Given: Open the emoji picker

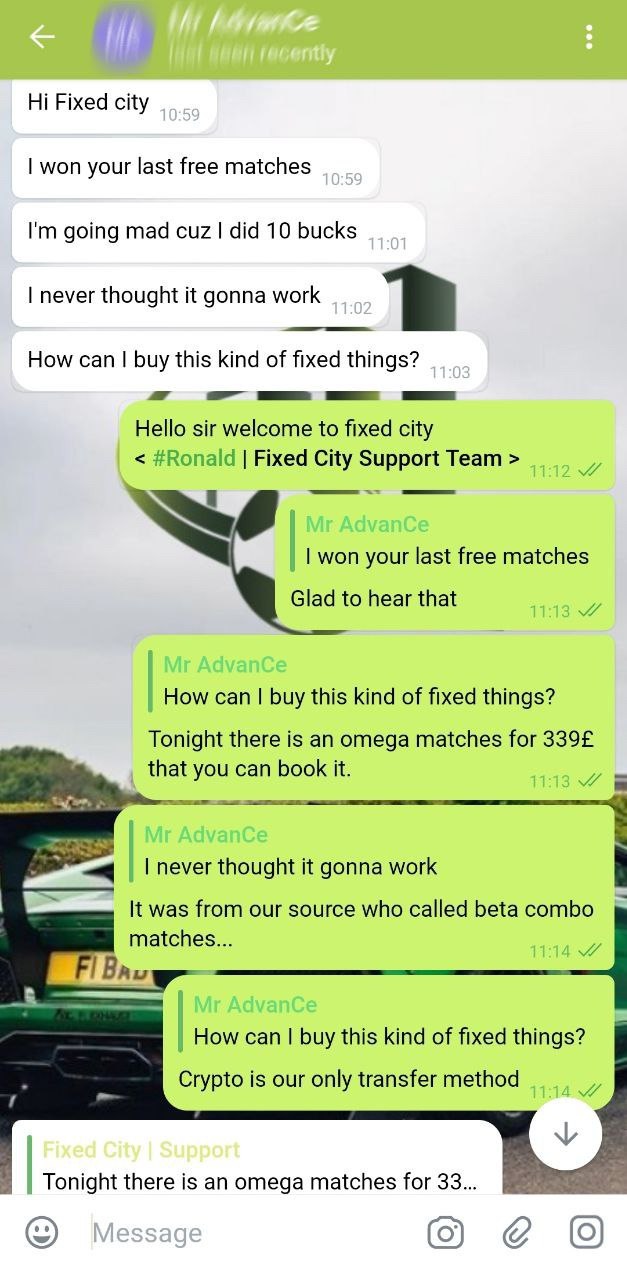Looking at the screenshot, I should click(41, 1232).
